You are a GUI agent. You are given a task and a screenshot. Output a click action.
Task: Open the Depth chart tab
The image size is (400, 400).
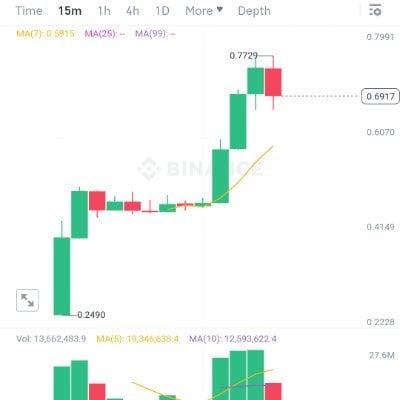click(254, 11)
